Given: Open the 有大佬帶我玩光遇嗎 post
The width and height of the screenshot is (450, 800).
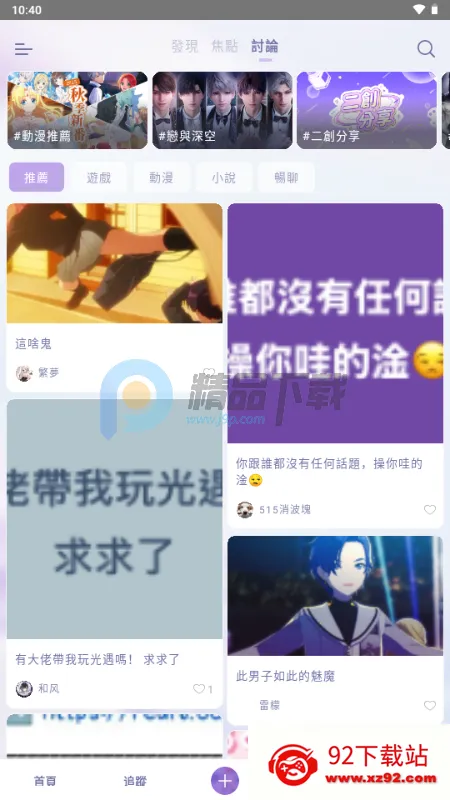Looking at the screenshot, I should coord(114,554).
